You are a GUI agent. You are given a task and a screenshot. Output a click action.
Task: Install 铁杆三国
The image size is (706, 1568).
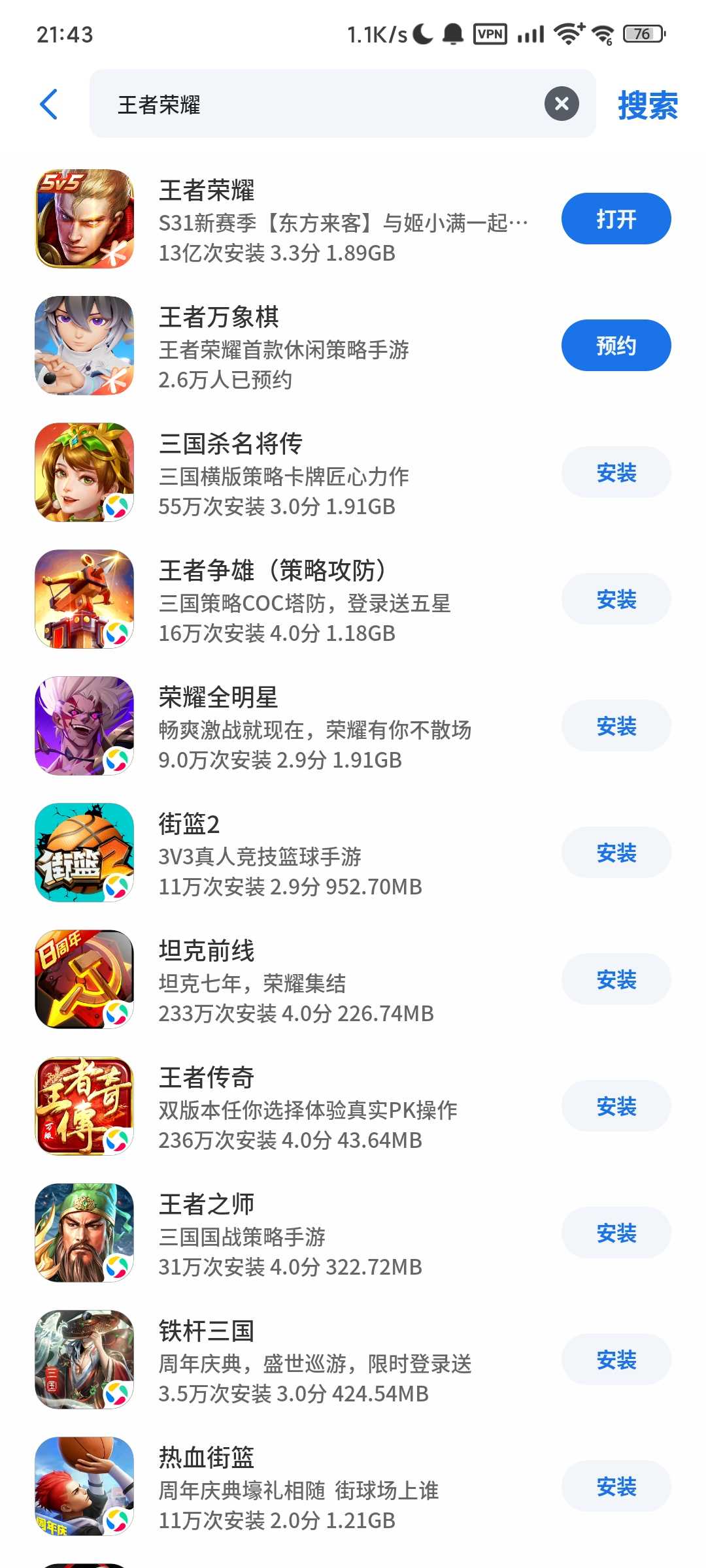pyautogui.click(x=616, y=1360)
